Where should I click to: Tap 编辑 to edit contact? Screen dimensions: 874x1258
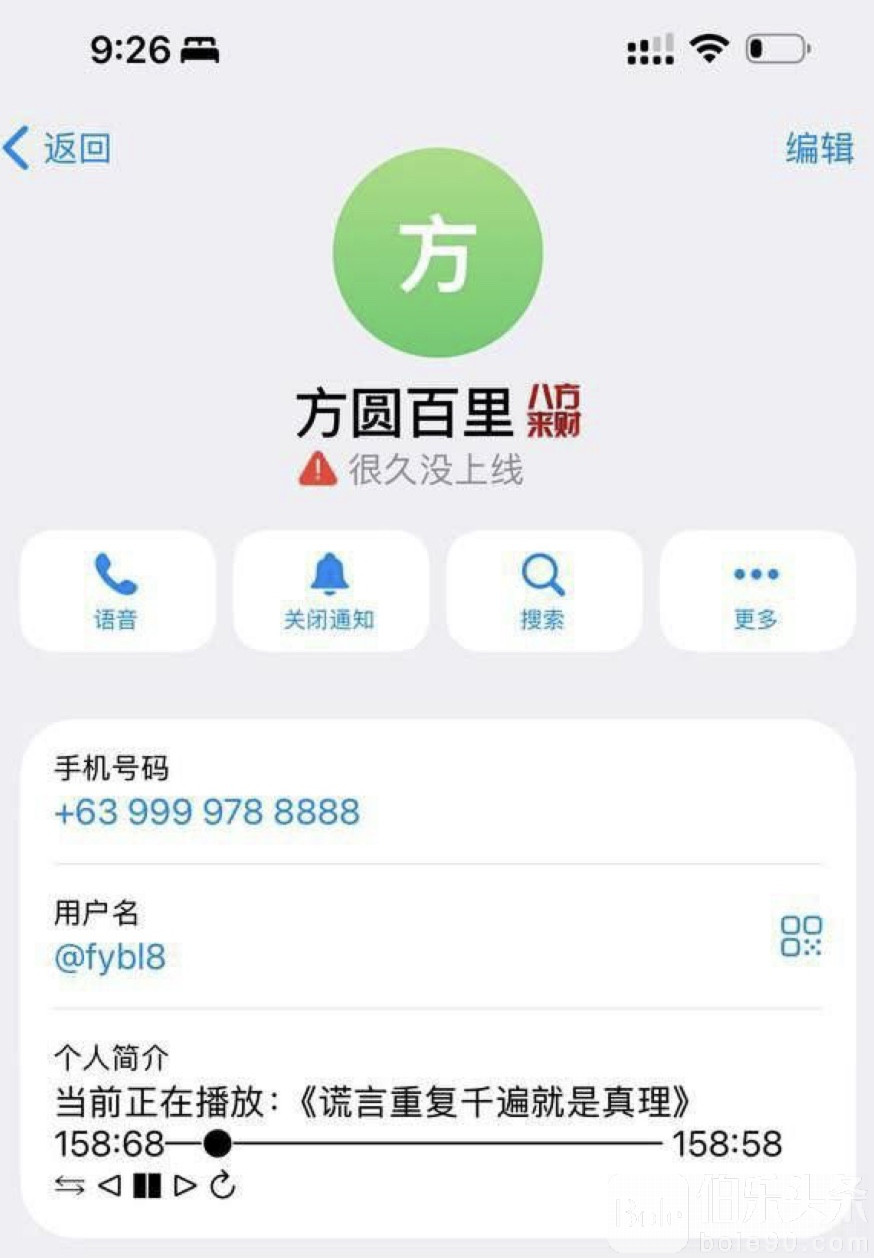point(819,148)
